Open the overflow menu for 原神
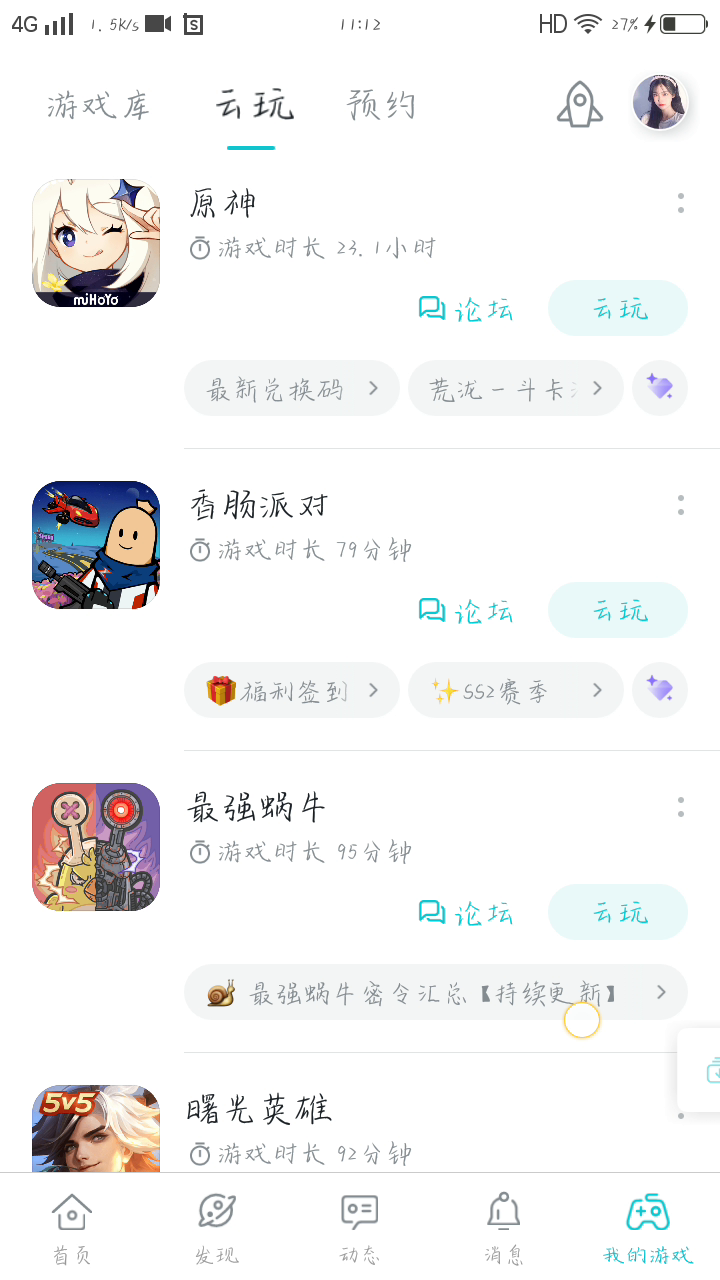The width and height of the screenshot is (720, 1280). click(681, 203)
